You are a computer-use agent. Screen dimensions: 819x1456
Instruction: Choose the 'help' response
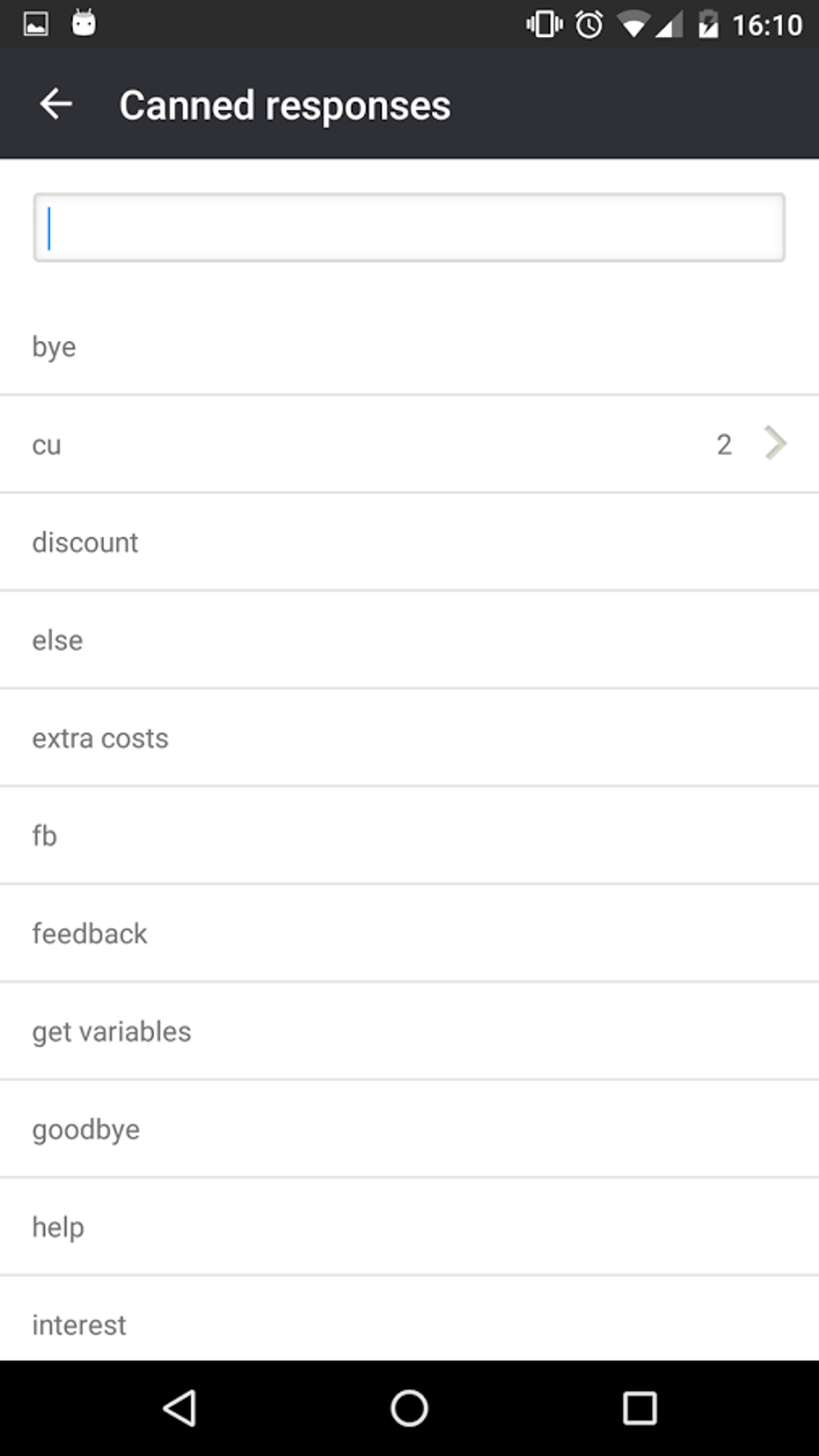click(409, 1226)
